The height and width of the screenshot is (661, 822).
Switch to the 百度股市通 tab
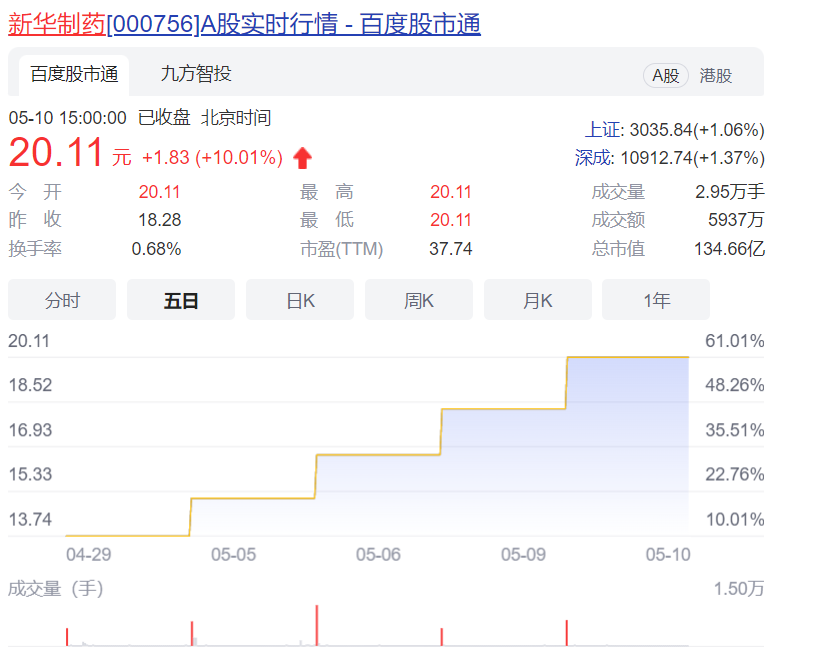coord(74,75)
